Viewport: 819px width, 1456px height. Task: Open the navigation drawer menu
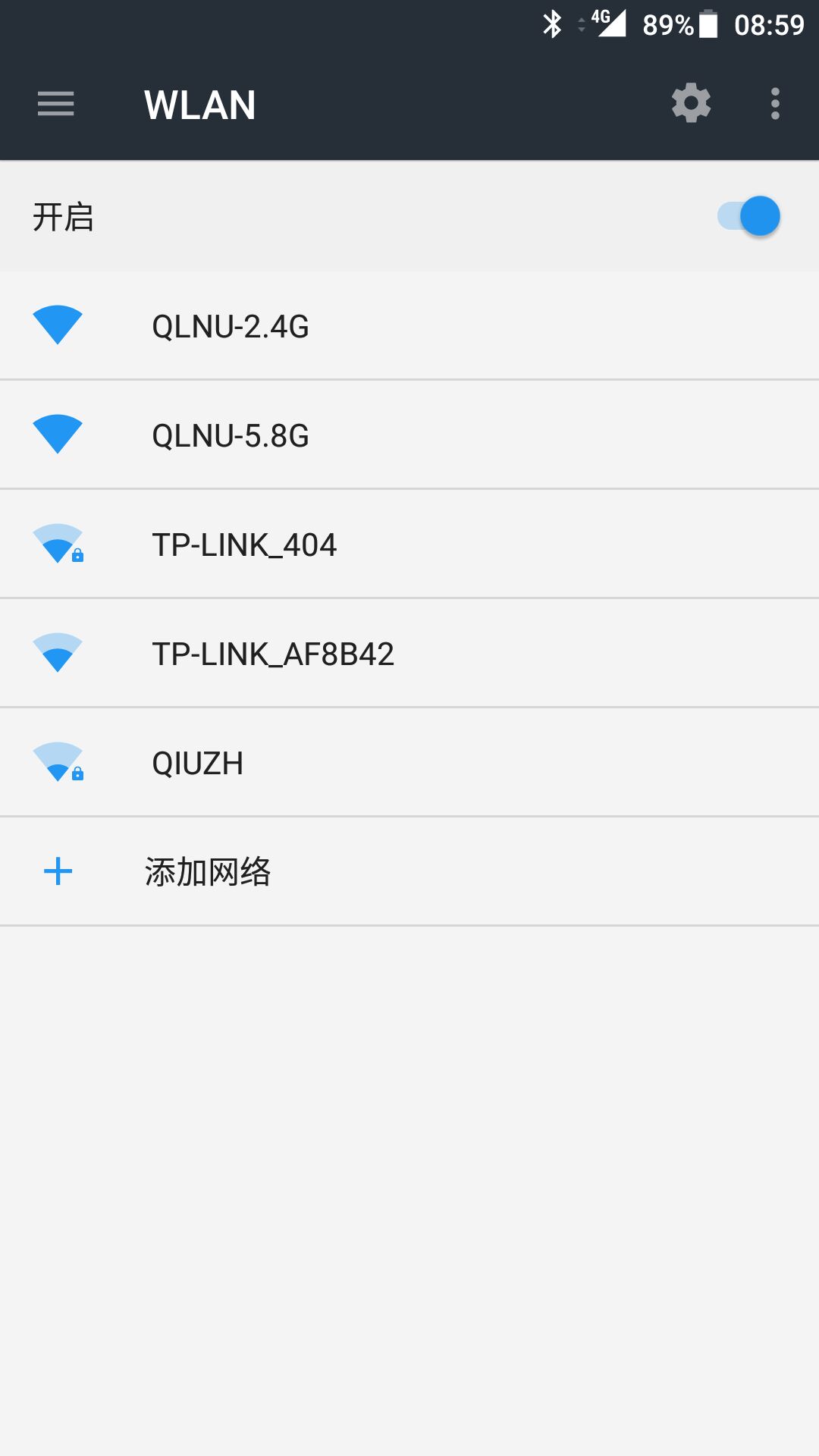56,104
